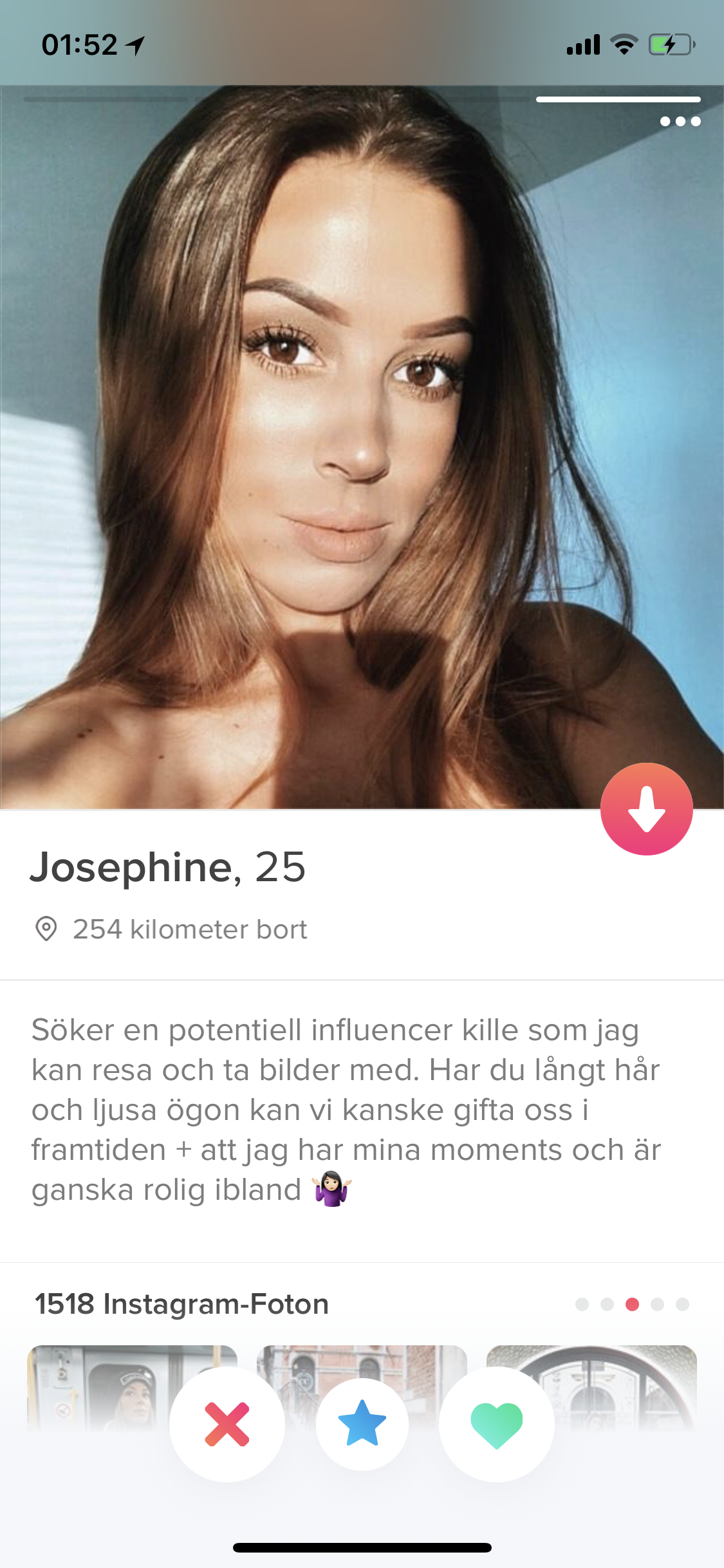This screenshot has width=724, height=1568.
Task: Open the first Instagram photo thumbnail
Action: 132,1390
